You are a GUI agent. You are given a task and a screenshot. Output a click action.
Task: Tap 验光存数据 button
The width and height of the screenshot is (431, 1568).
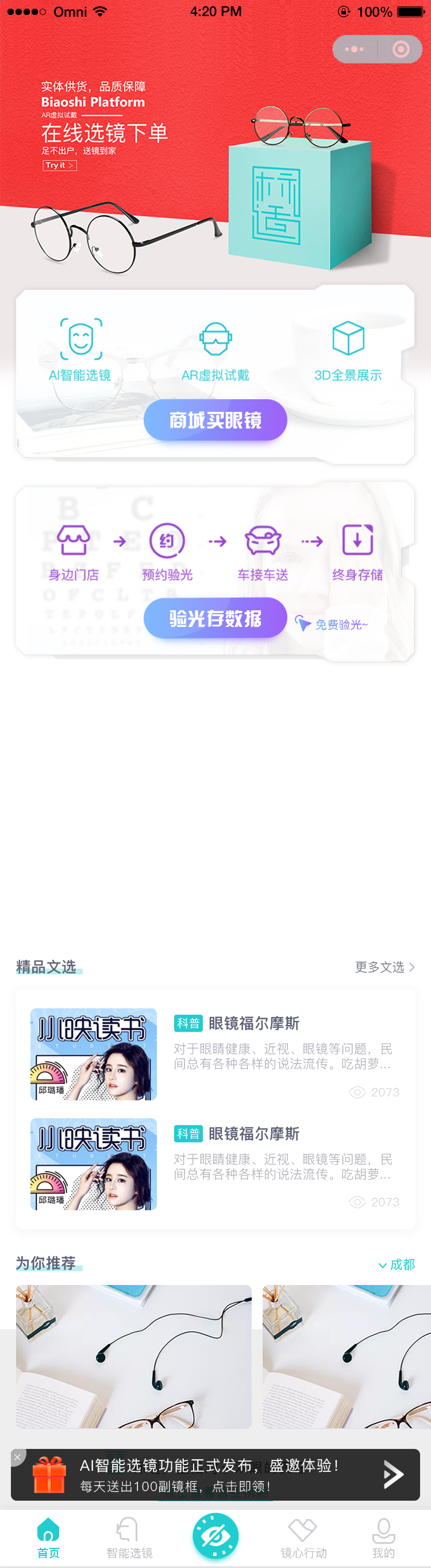pos(215,618)
